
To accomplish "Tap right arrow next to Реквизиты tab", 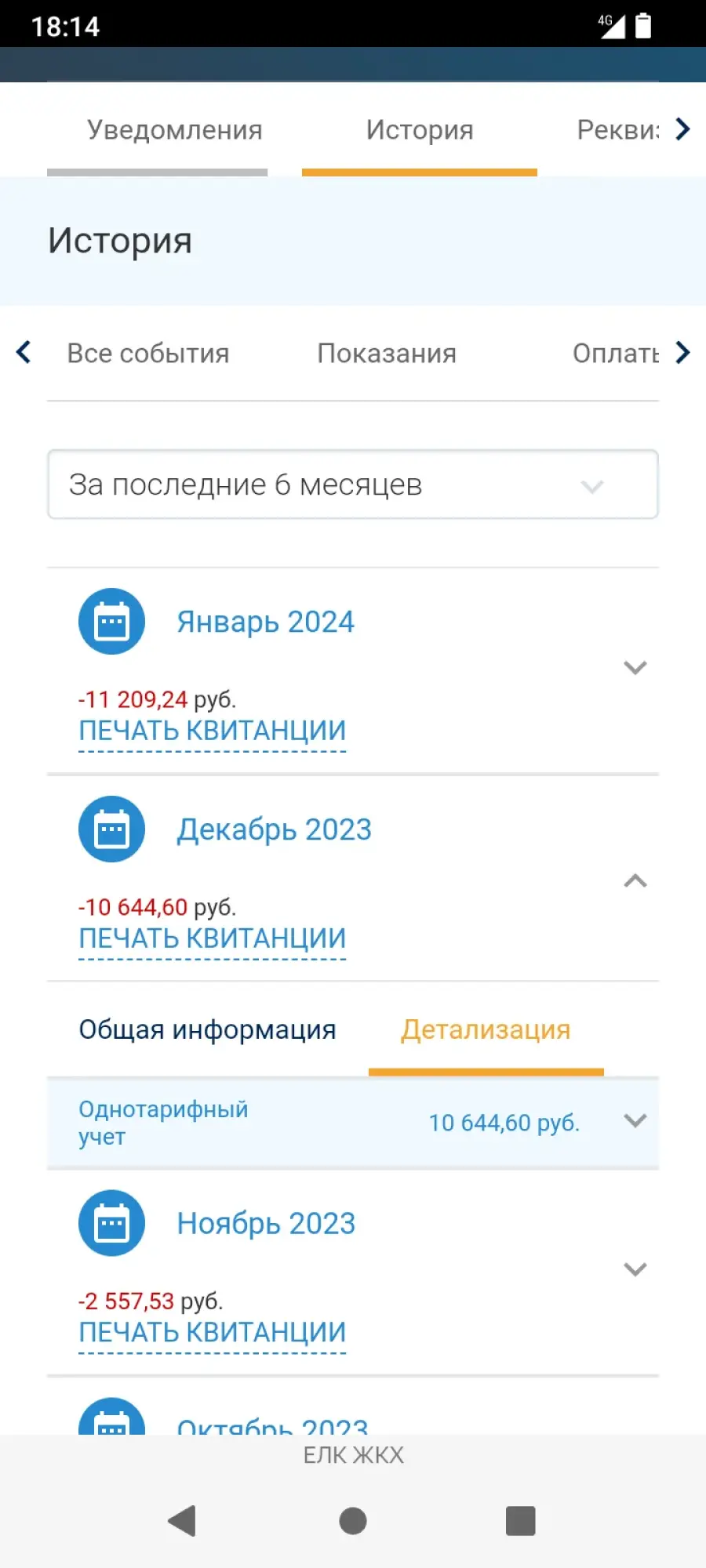I will [682, 129].
